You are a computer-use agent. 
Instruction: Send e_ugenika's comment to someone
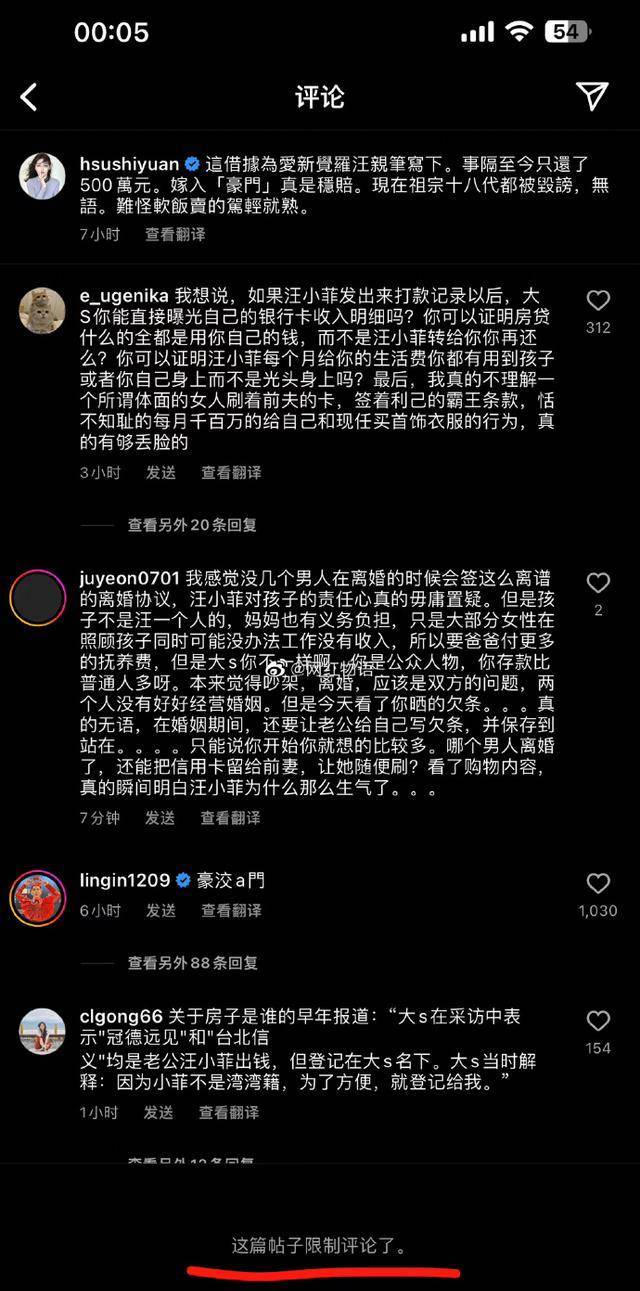(160, 472)
